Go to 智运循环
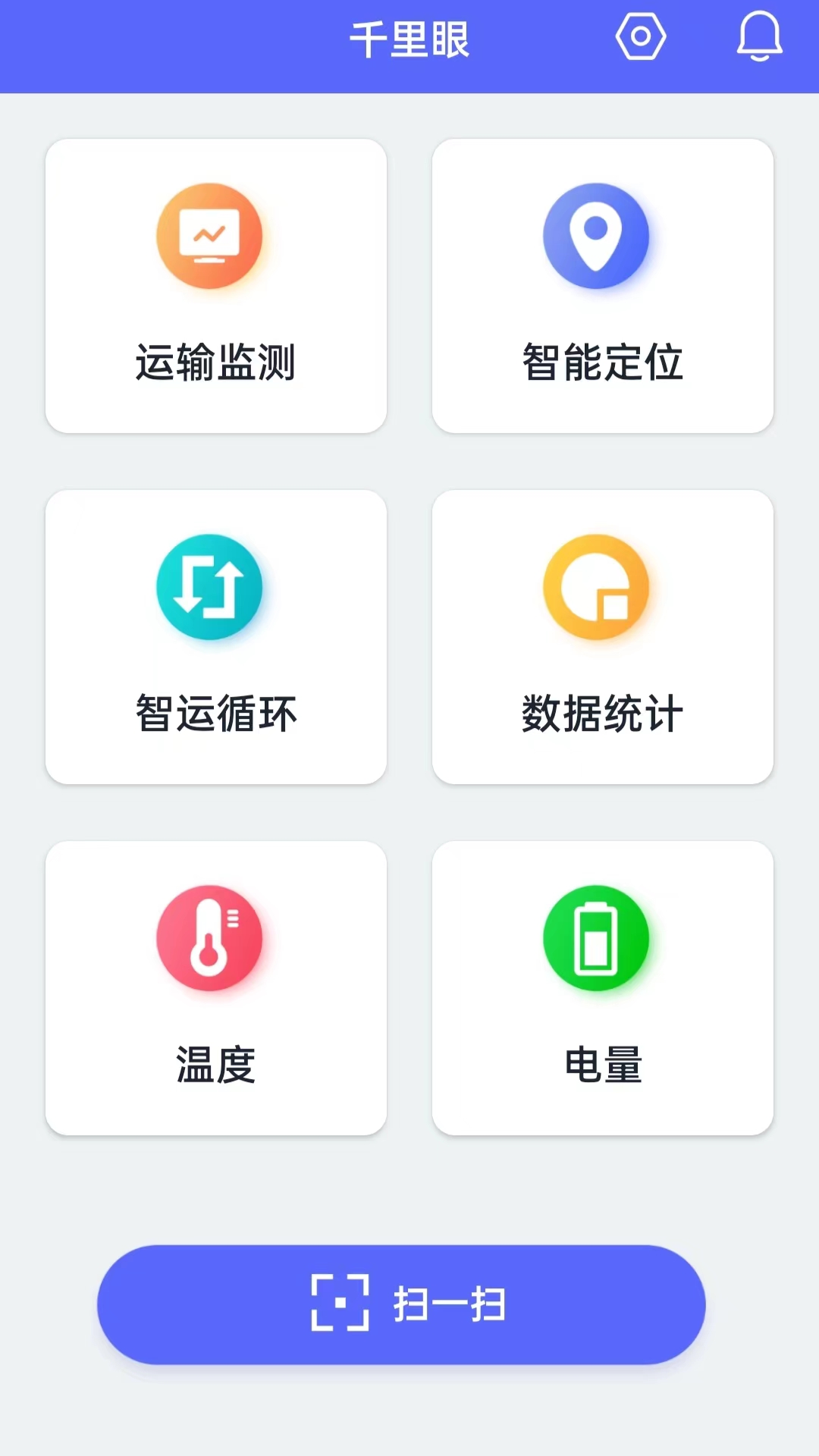This screenshot has width=819, height=1456. [216, 637]
